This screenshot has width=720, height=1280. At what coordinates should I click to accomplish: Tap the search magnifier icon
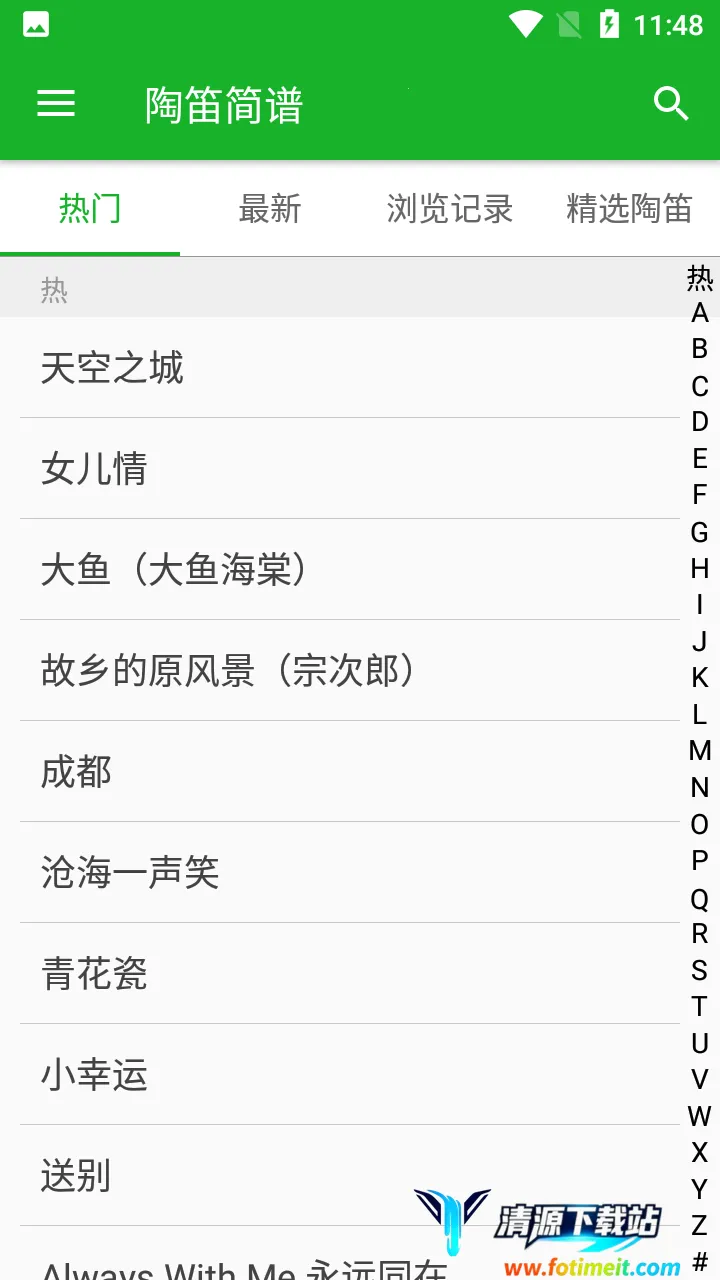coord(671,104)
